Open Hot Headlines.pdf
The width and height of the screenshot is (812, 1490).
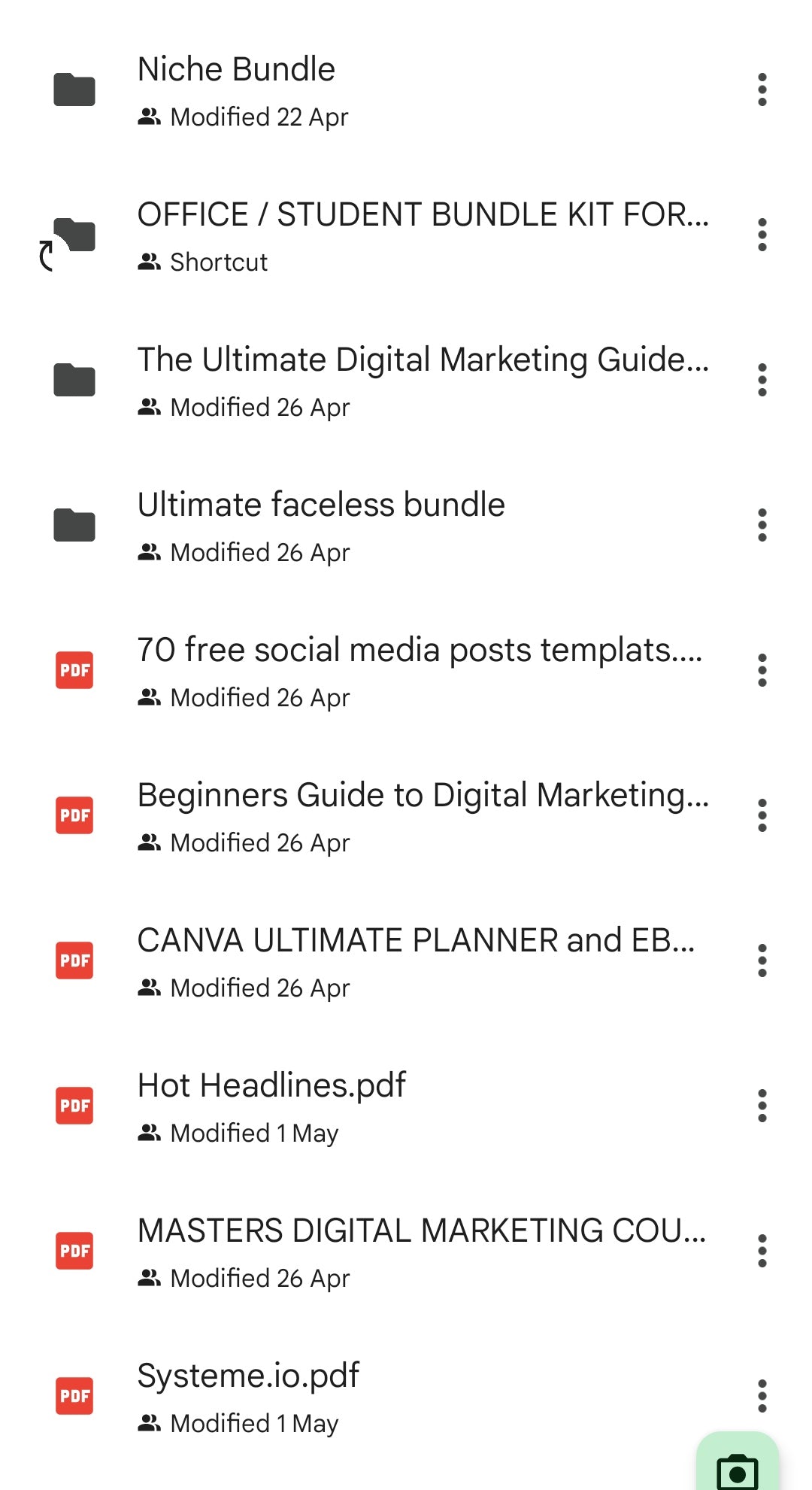[x=271, y=1086]
